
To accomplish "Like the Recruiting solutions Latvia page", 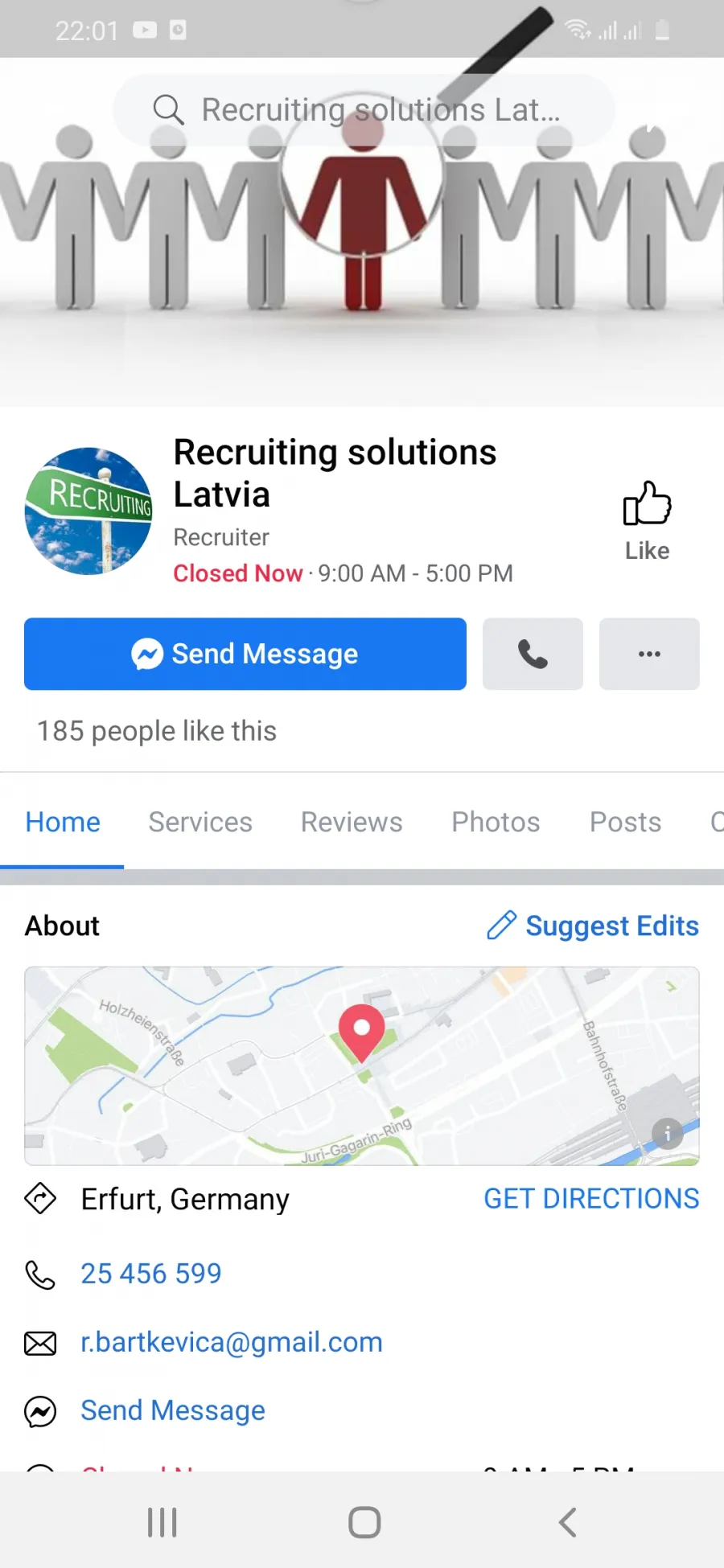I will pos(647,521).
